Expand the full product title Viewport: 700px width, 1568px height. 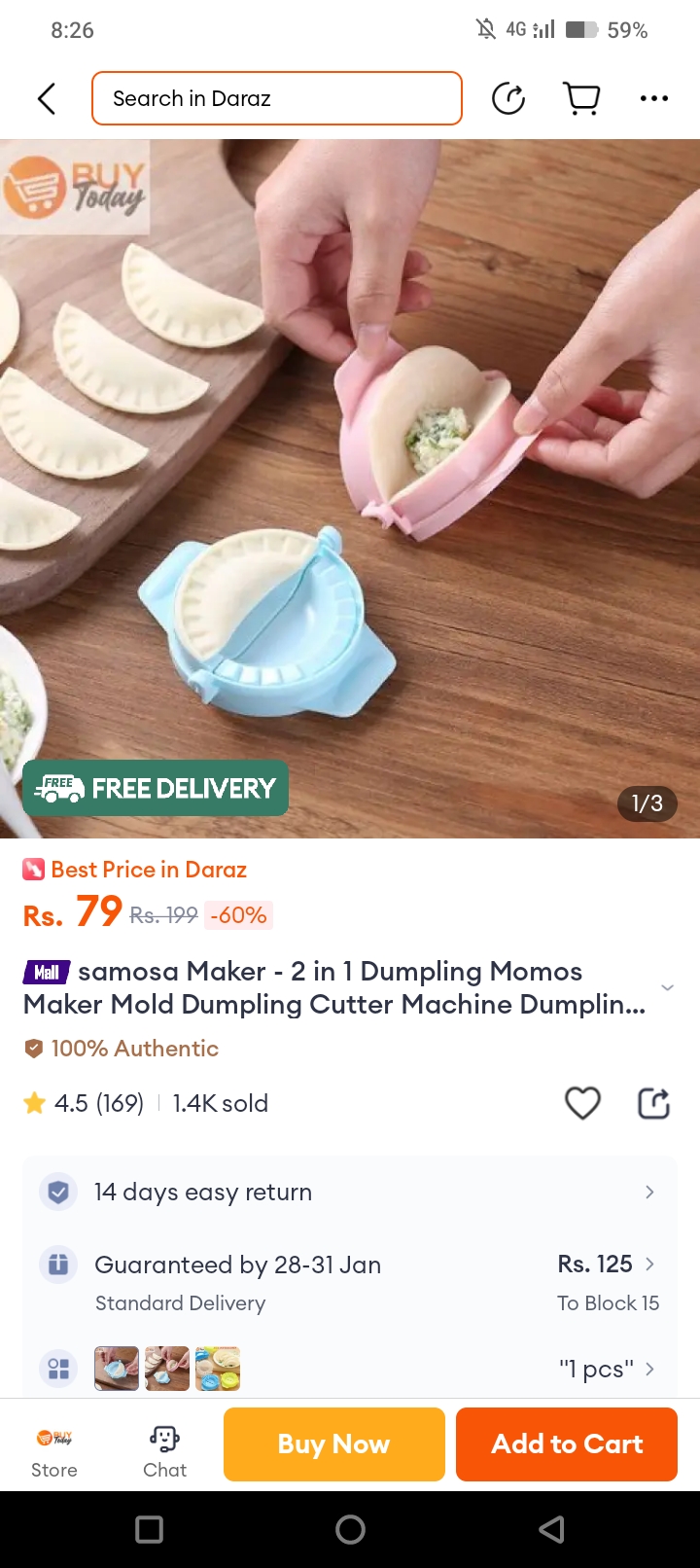click(667, 987)
